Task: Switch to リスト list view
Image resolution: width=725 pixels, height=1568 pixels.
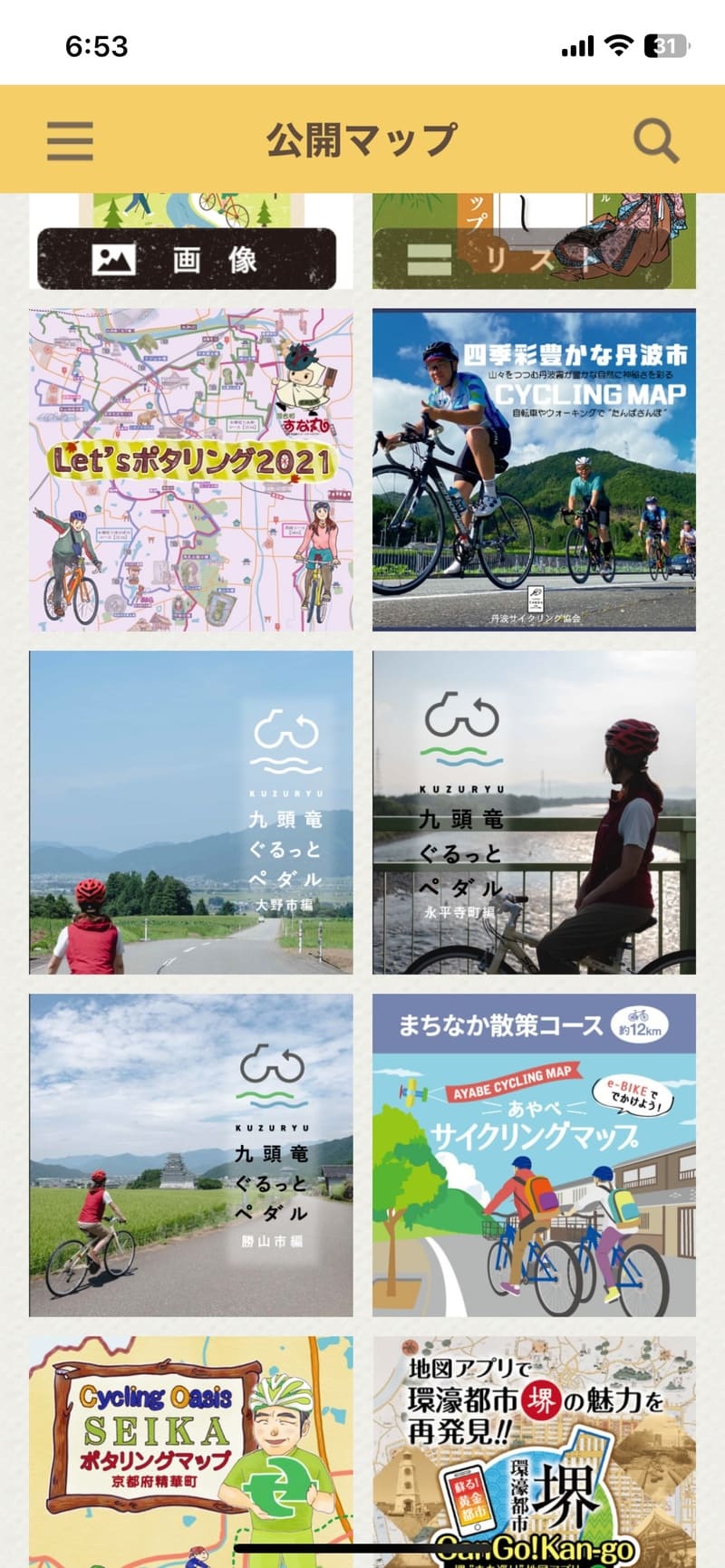Action: click(523, 259)
